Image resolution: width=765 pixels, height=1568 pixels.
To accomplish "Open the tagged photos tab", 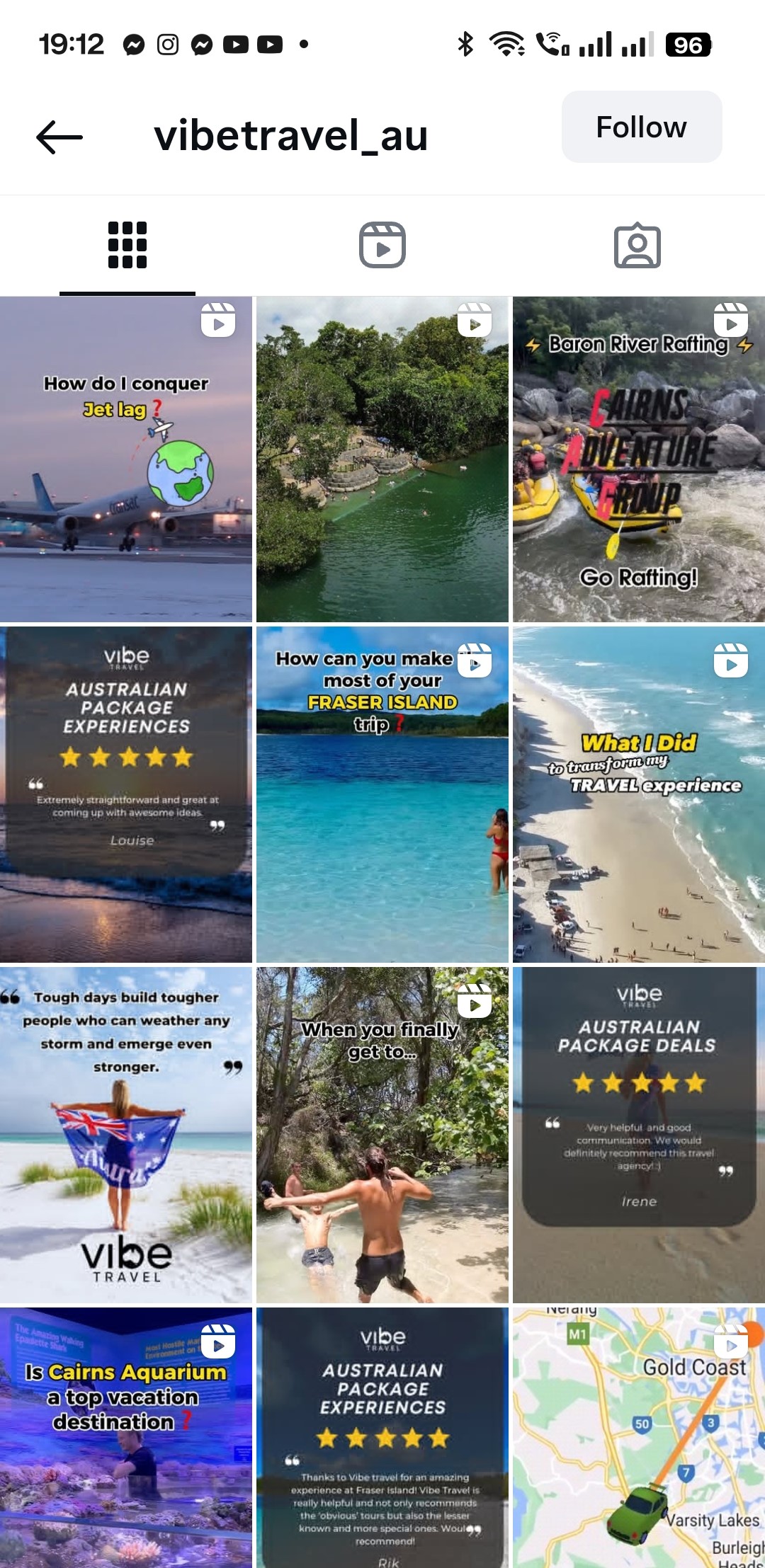I will (637, 246).
